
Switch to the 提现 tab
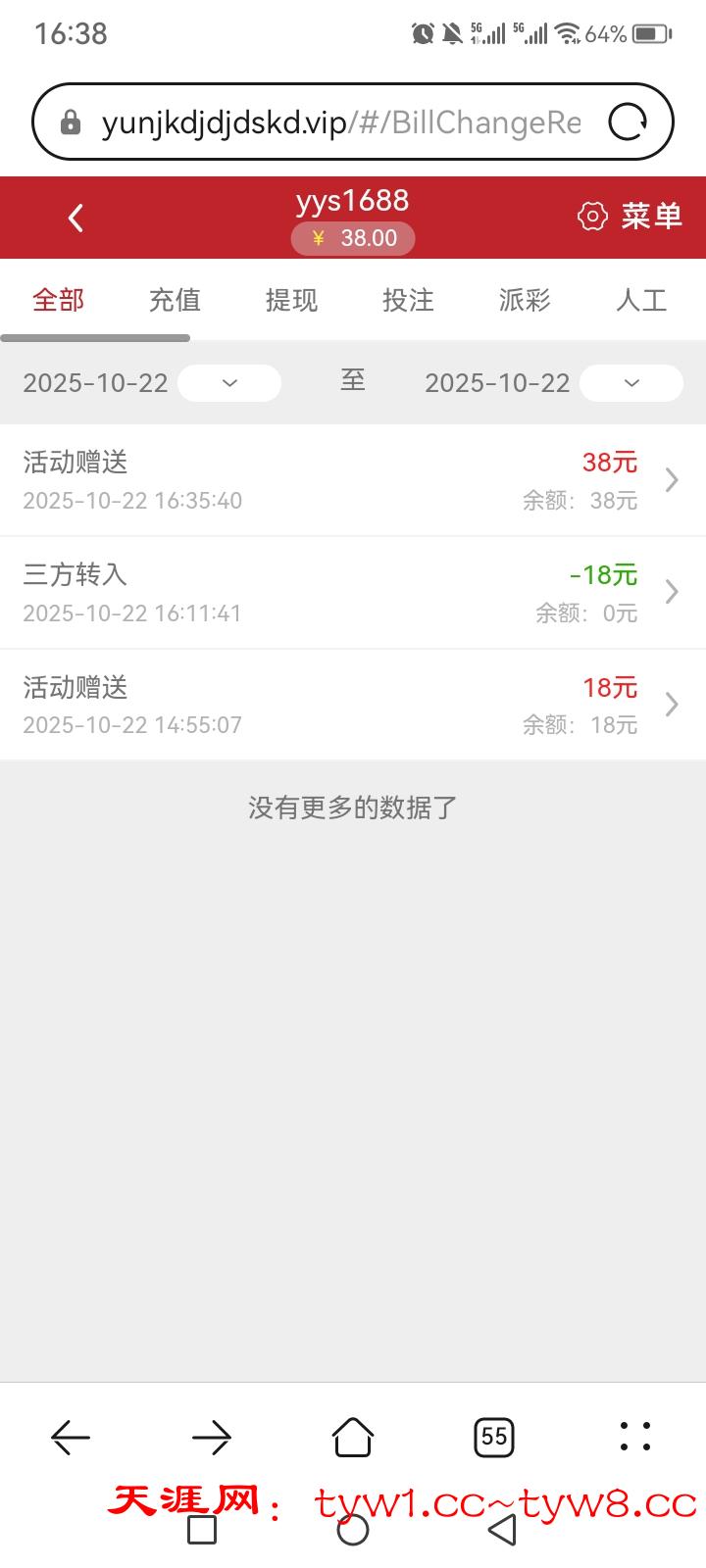[x=291, y=300]
